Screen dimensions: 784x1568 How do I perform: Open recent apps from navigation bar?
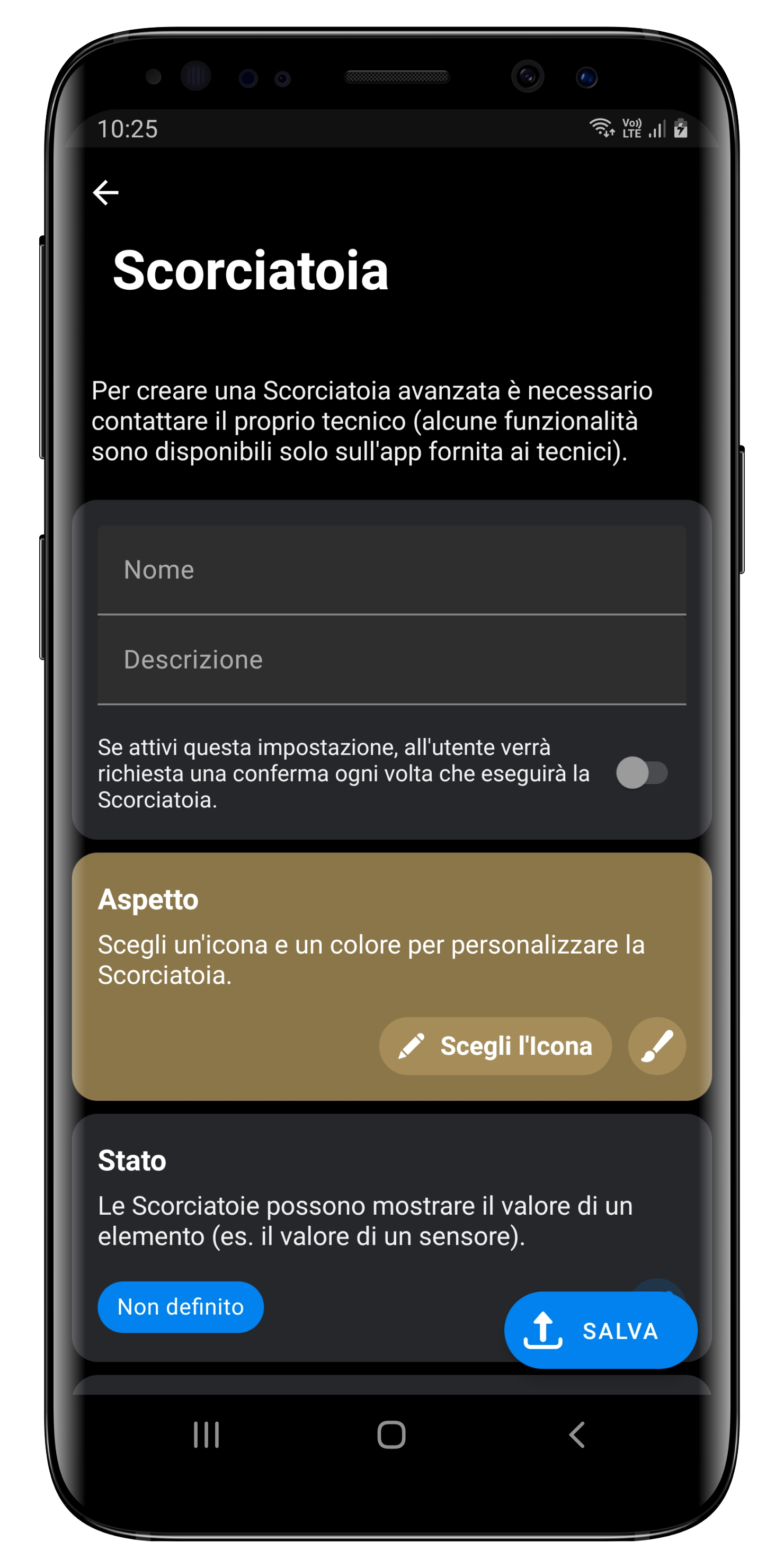pyautogui.click(x=206, y=1435)
